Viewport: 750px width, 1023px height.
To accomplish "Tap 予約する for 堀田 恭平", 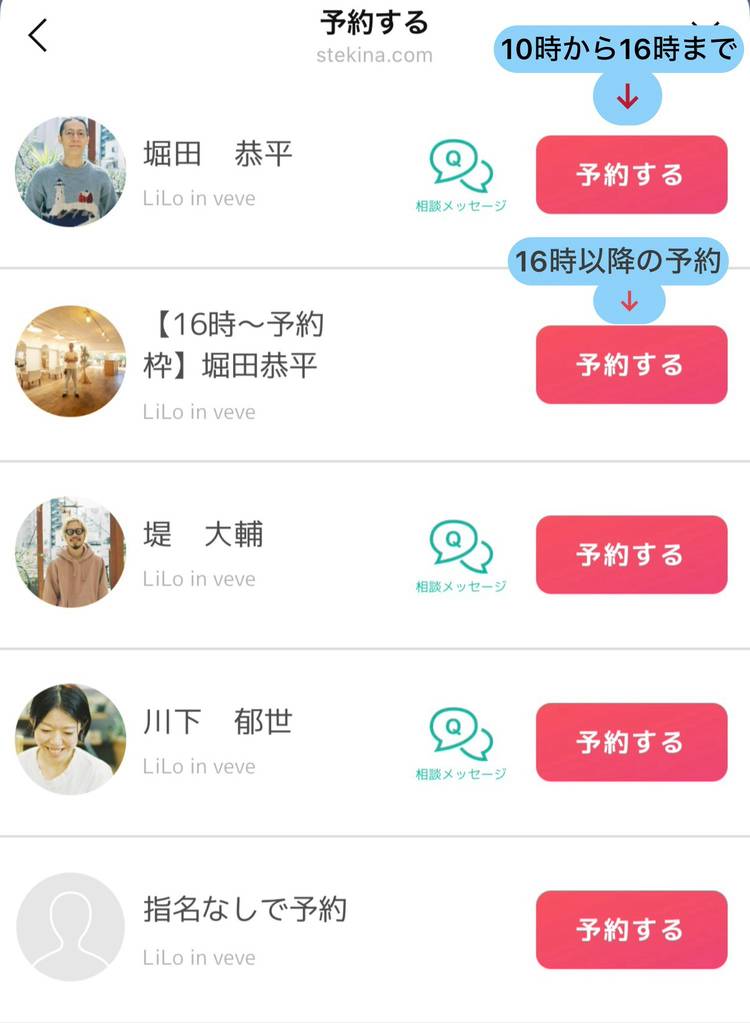I will [631, 175].
